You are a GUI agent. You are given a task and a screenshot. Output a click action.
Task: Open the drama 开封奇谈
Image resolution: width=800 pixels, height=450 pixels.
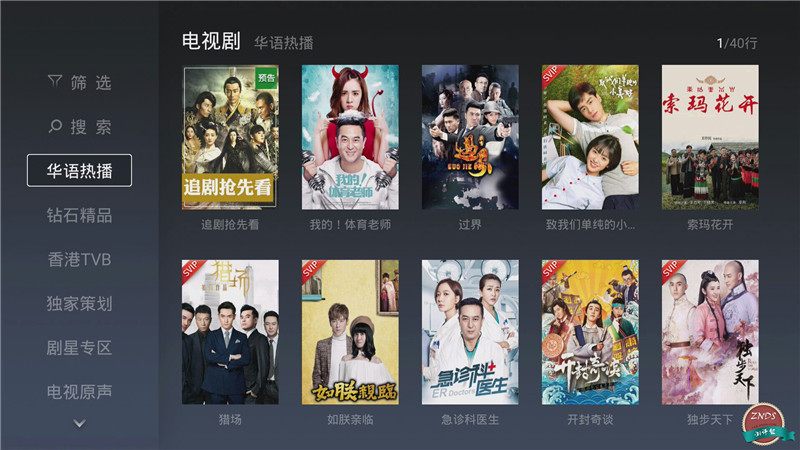590,332
